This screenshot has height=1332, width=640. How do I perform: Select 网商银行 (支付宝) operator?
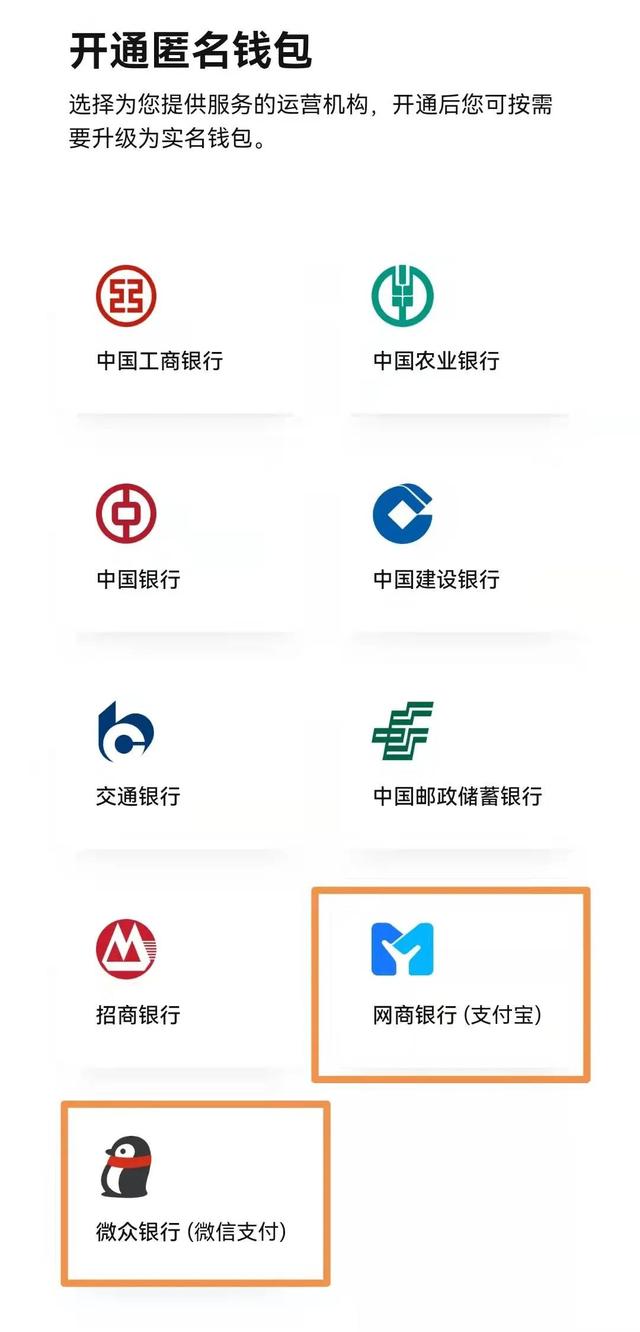(452, 982)
